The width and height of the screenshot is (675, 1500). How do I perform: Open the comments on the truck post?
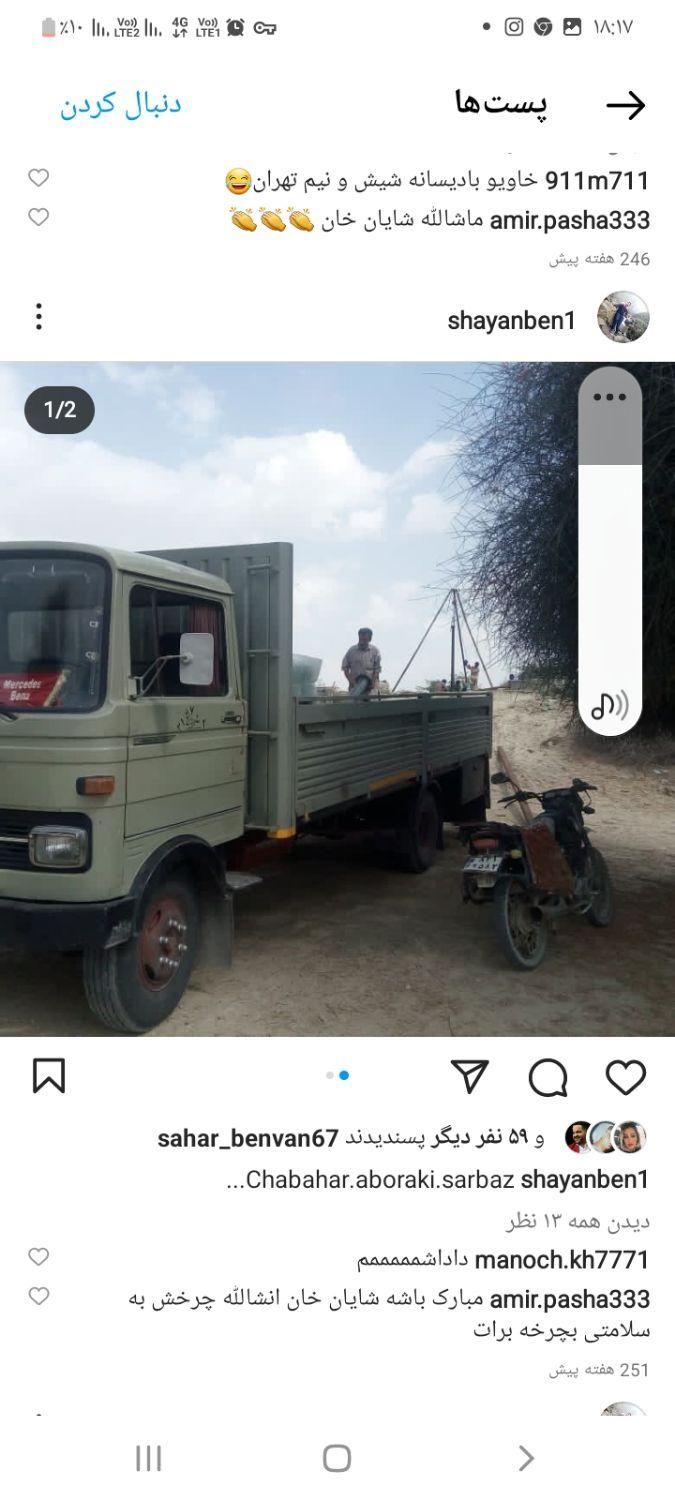548,1077
